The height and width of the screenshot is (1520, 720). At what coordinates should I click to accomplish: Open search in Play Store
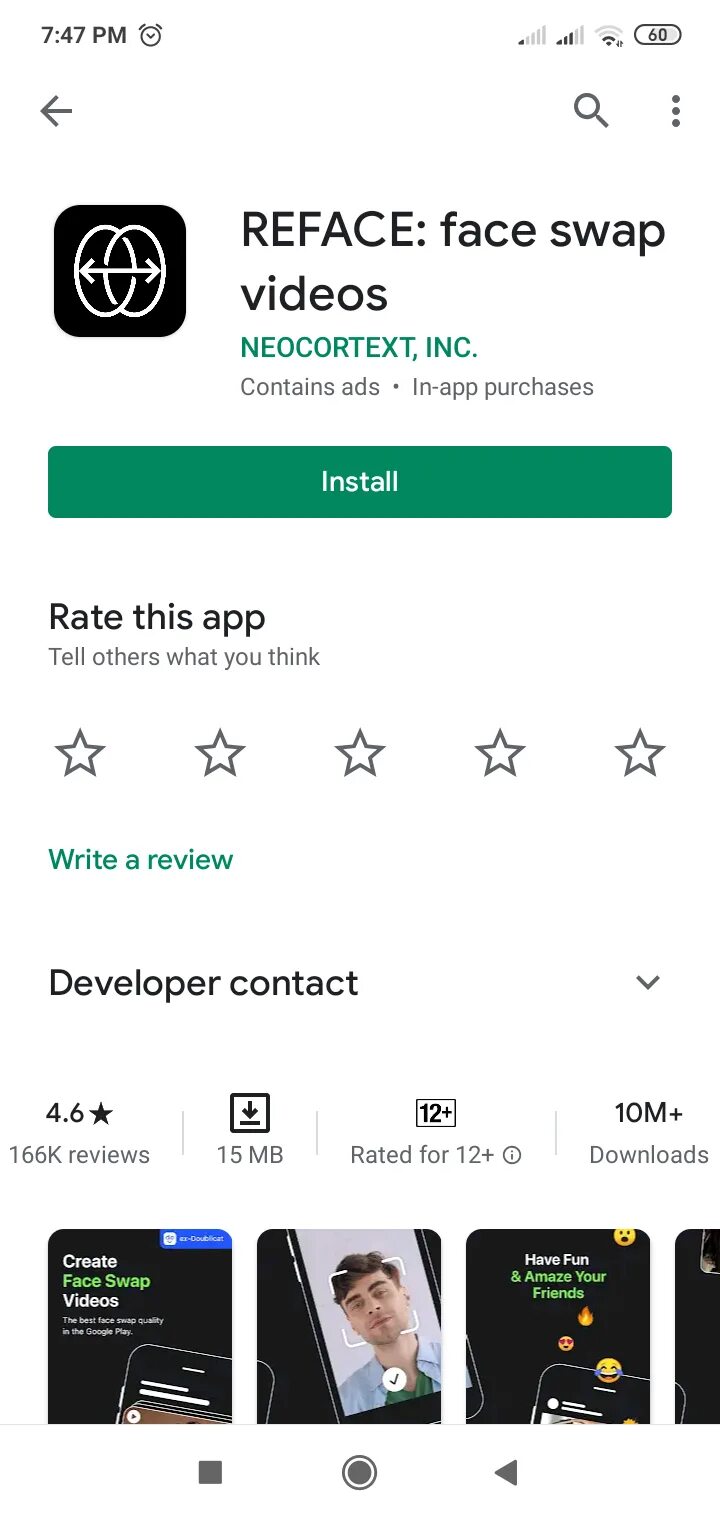pos(591,110)
